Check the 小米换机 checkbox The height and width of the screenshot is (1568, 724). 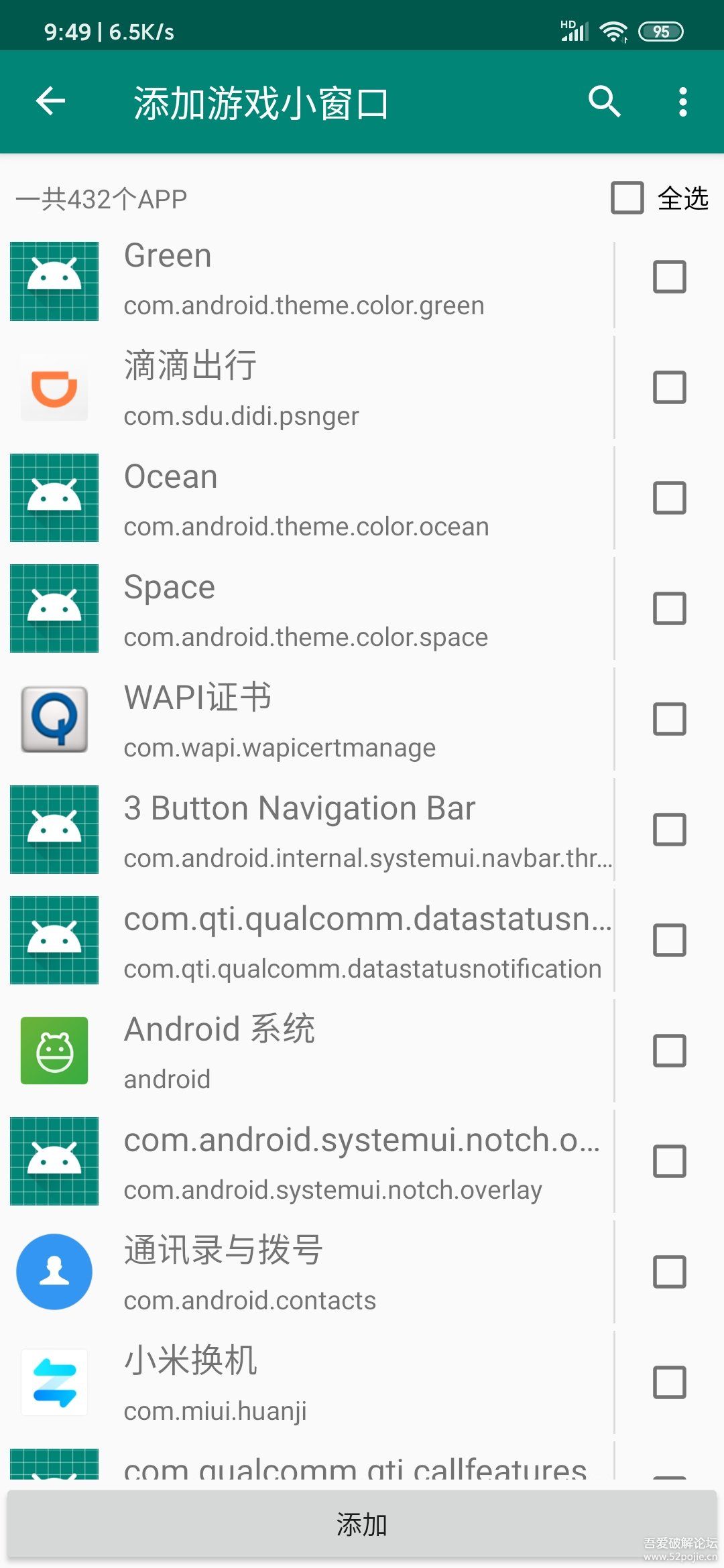coord(669,1382)
